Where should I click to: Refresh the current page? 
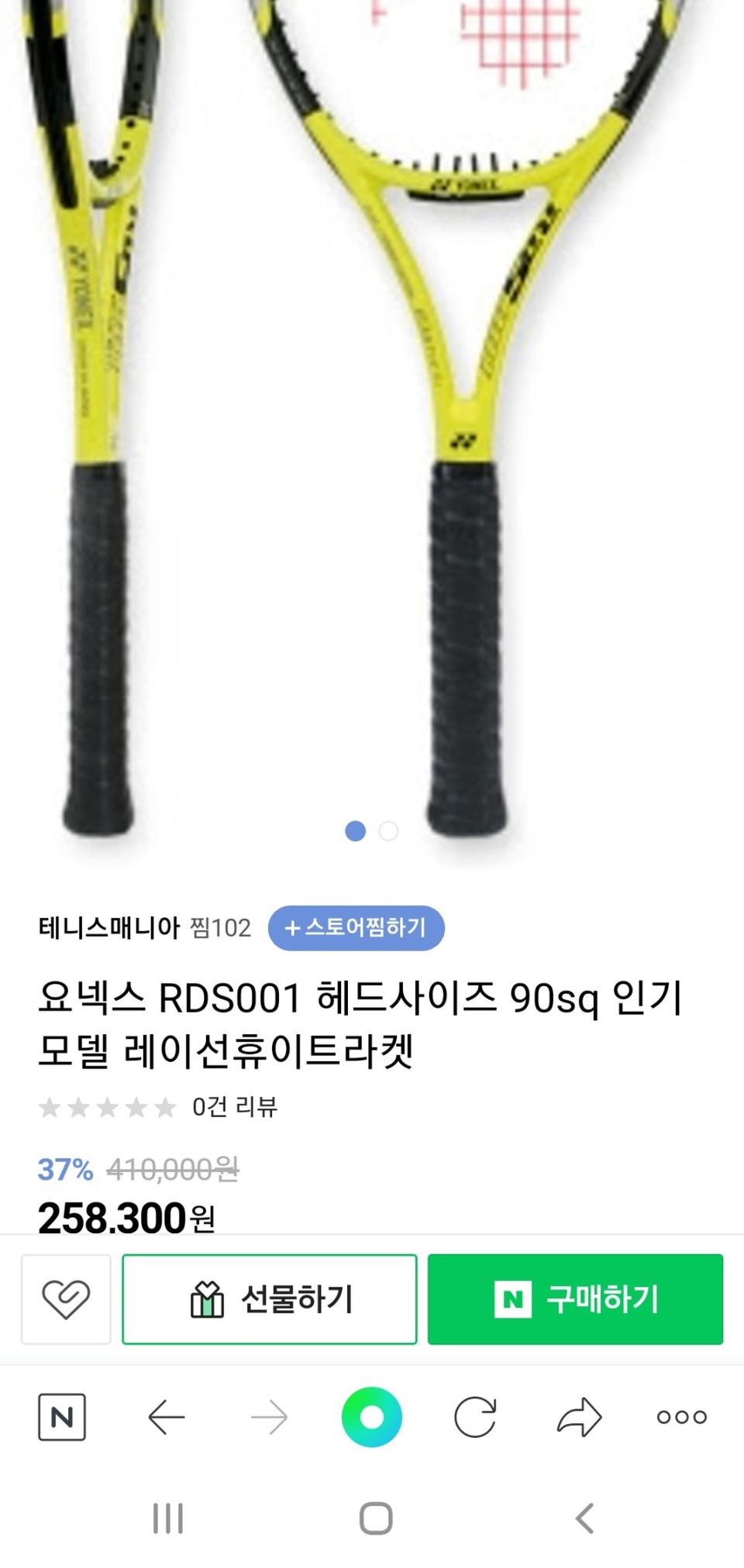(476, 1418)
